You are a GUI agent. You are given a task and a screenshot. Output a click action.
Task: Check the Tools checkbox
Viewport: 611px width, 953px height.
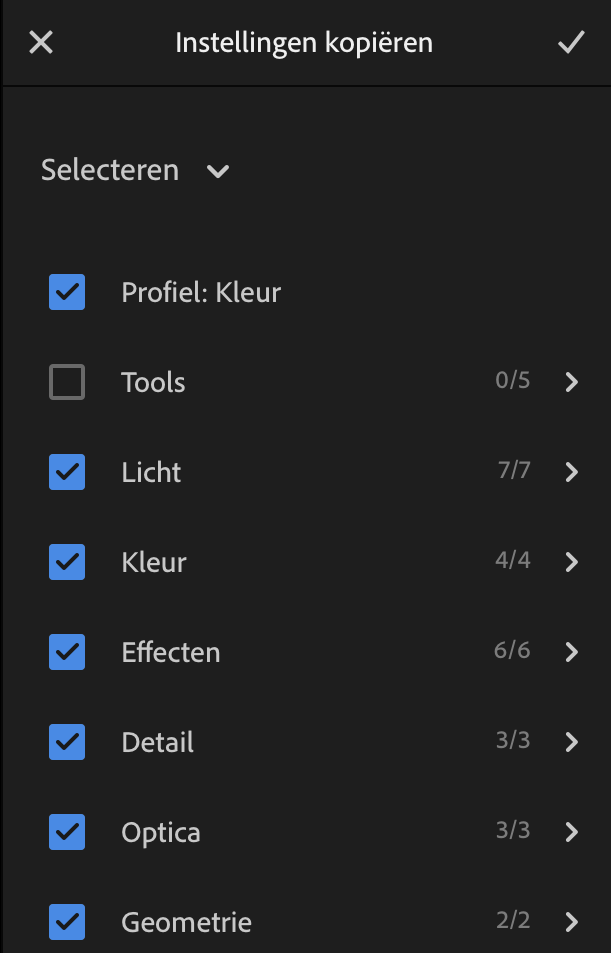coord(67,382)
